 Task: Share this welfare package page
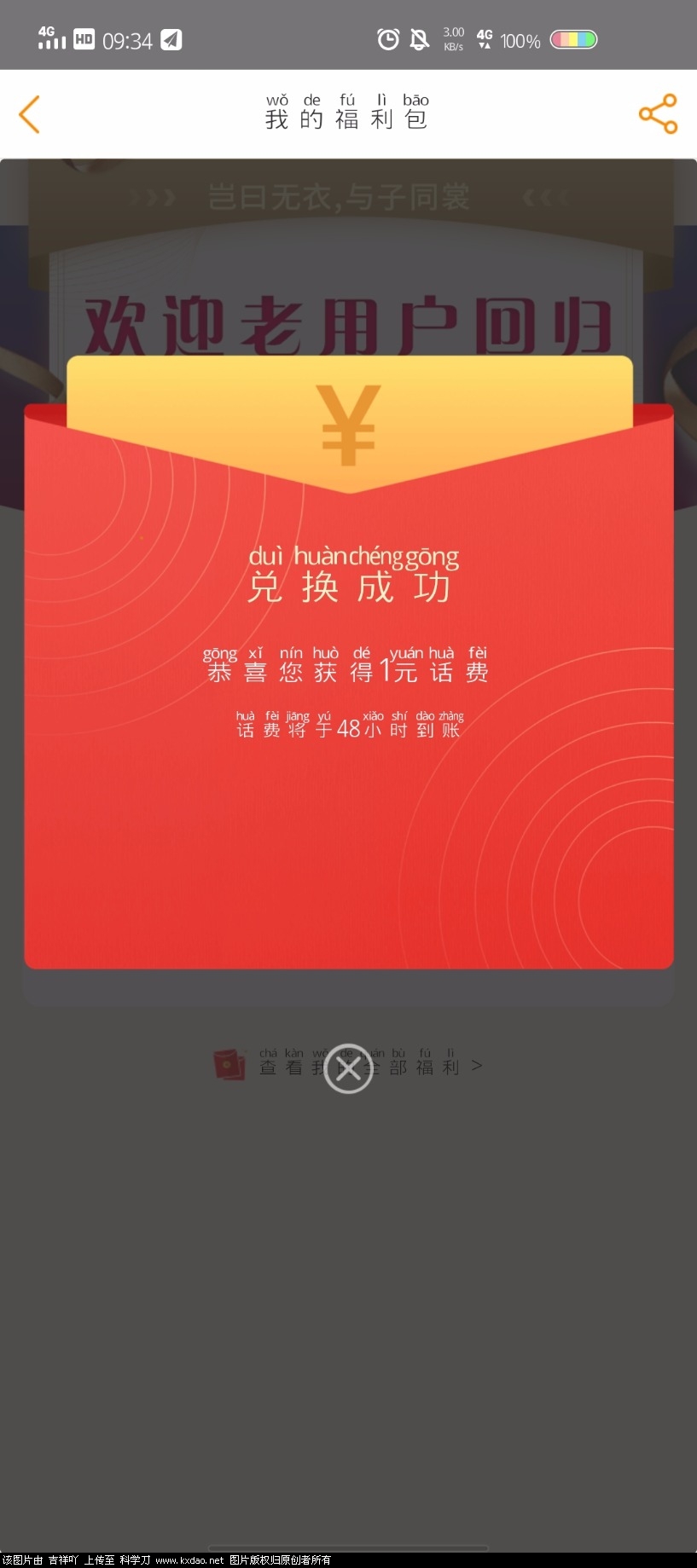658,114
